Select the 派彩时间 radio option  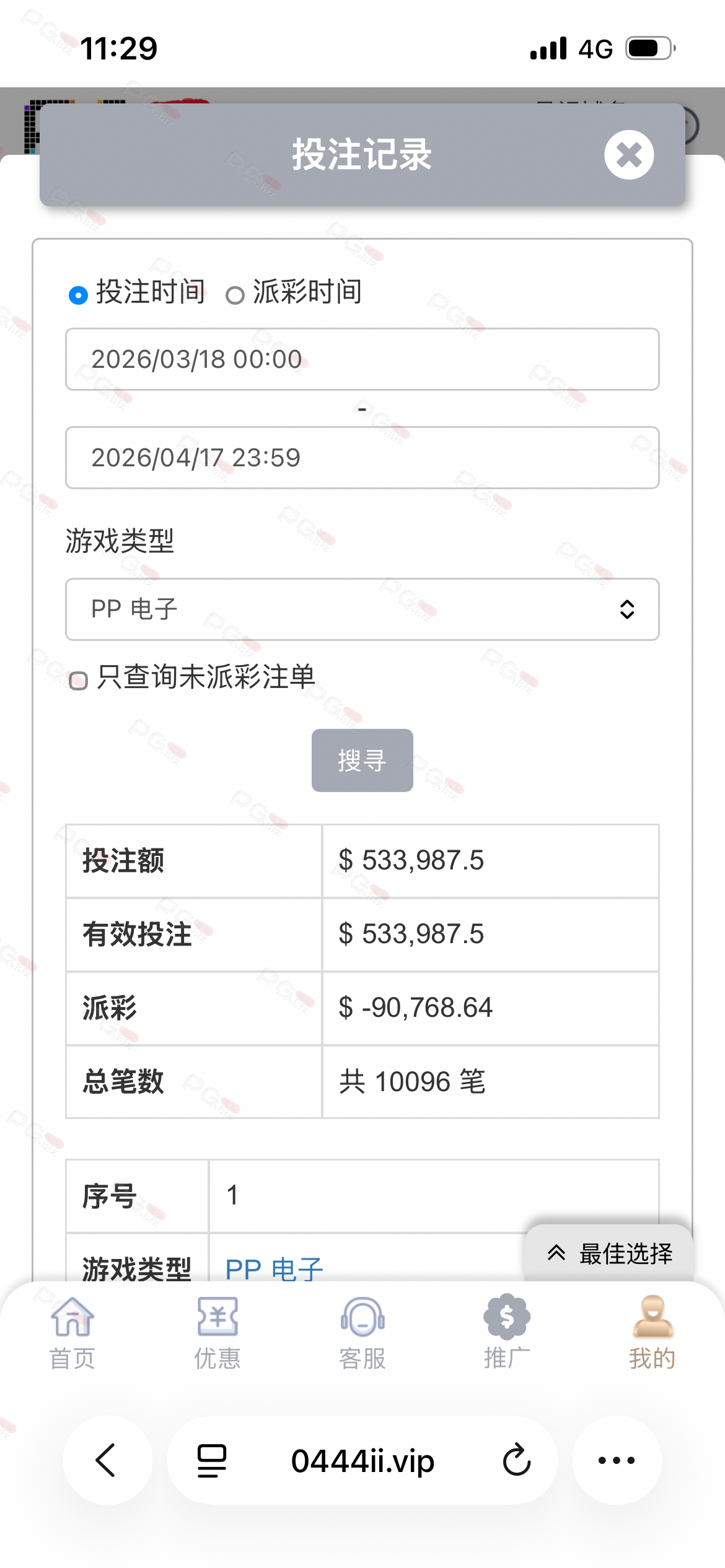coord(235,295)
